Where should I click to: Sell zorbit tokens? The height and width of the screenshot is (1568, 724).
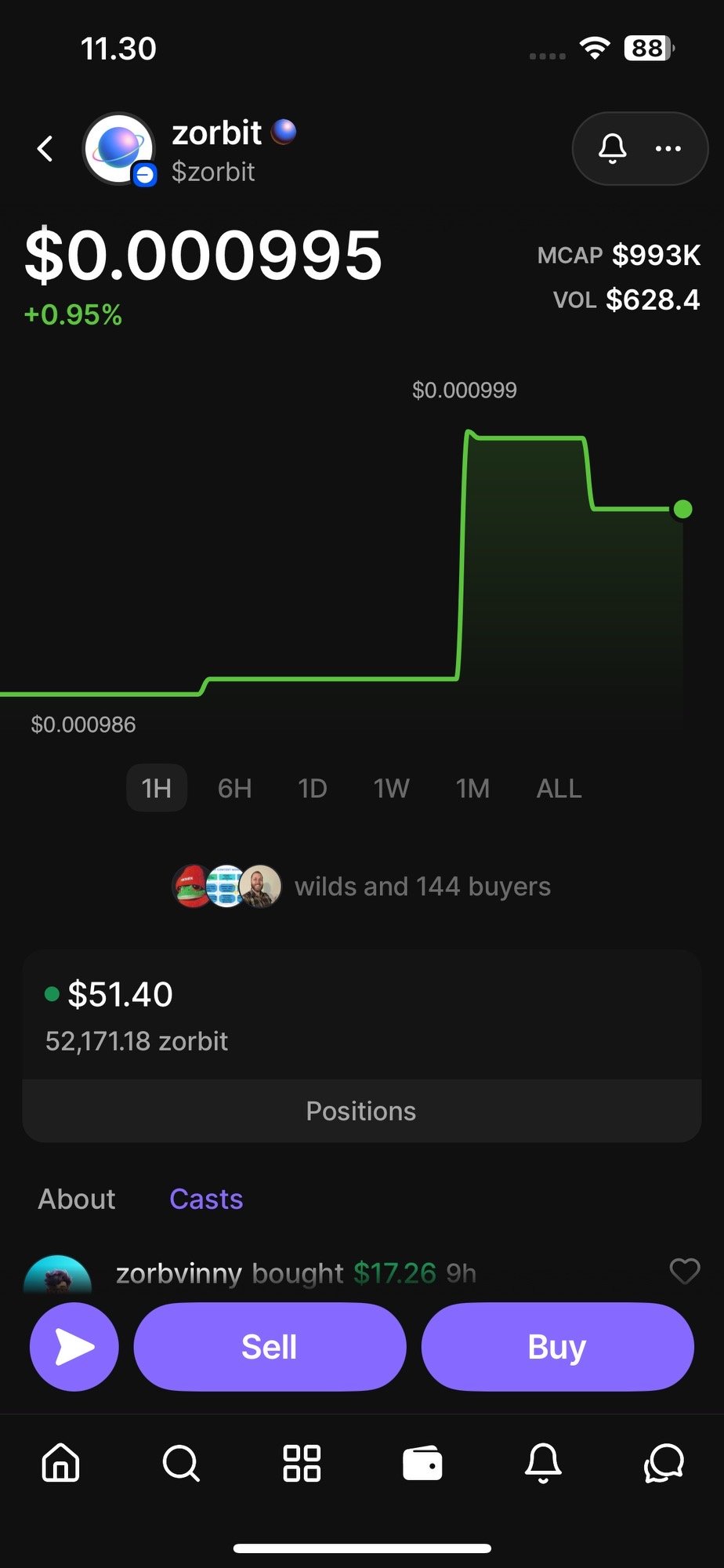[x=270, y=1347]
